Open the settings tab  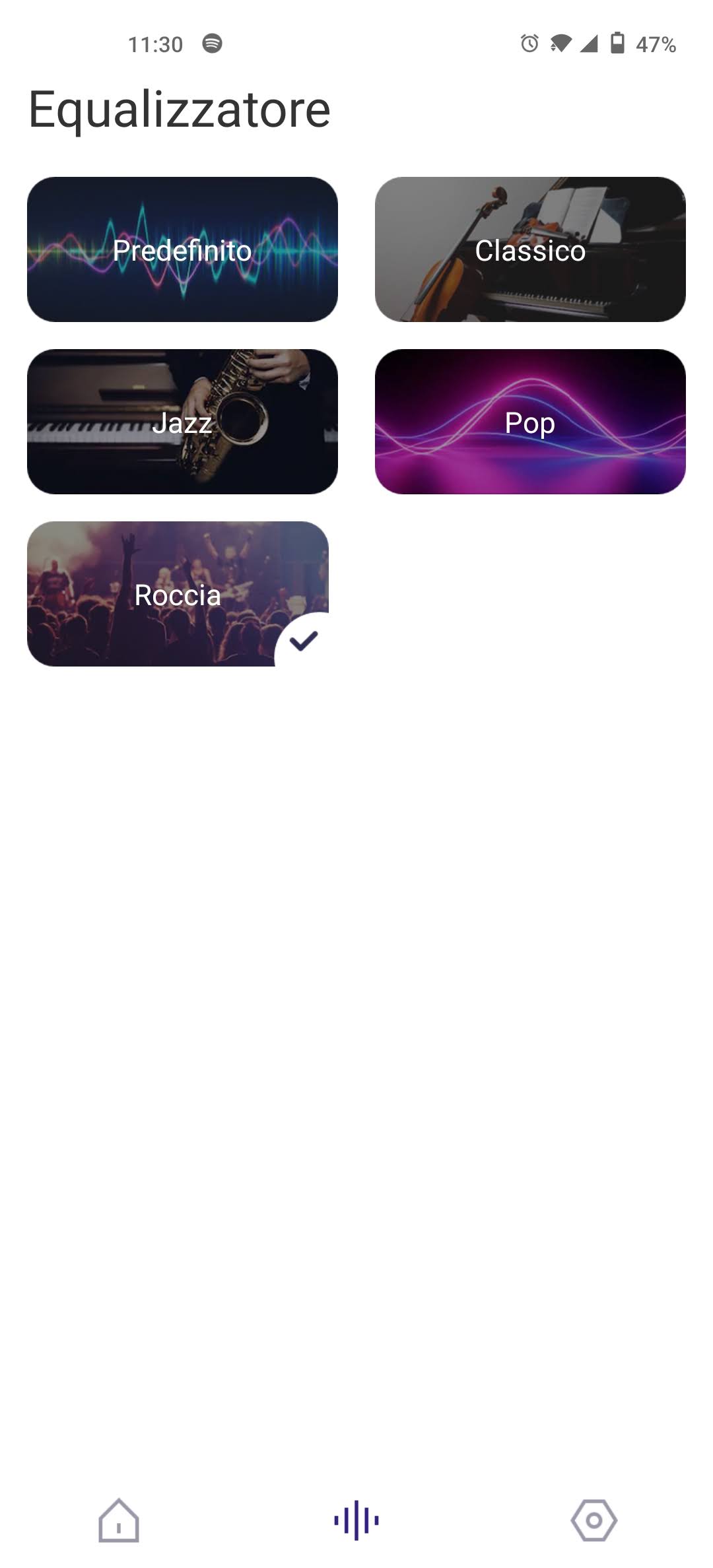point(594,1520)
